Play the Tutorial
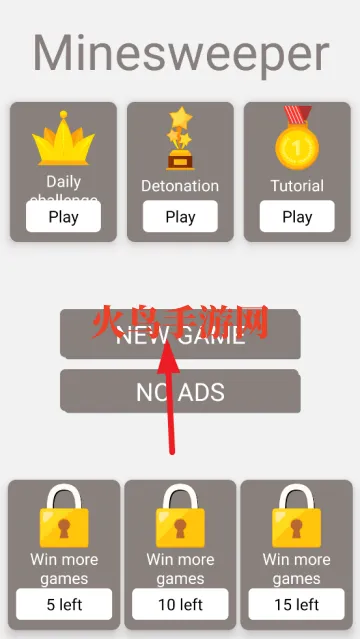The width and height of the screenshot is (360, 639). coord(297,217)
